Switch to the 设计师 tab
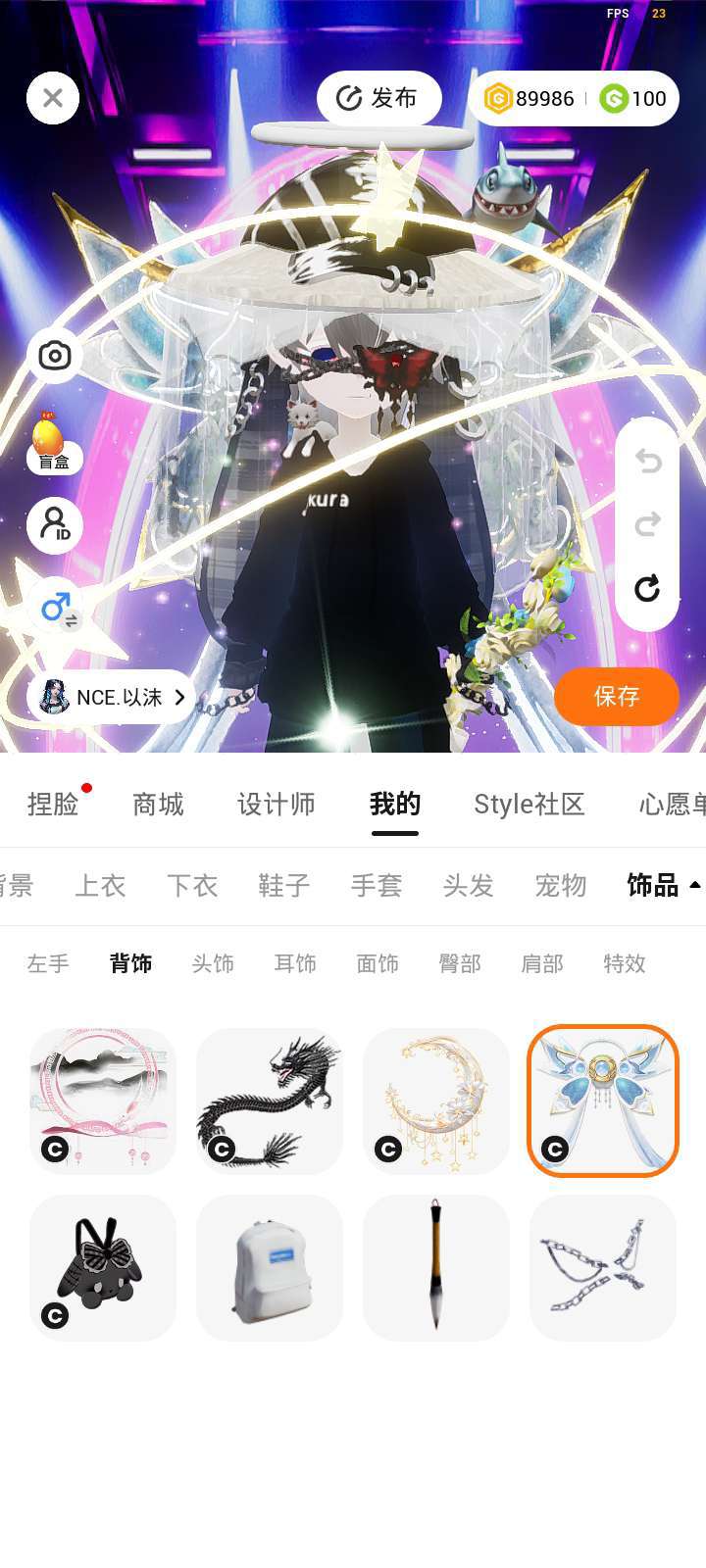Screen dimensions: 706x1568 277,805
